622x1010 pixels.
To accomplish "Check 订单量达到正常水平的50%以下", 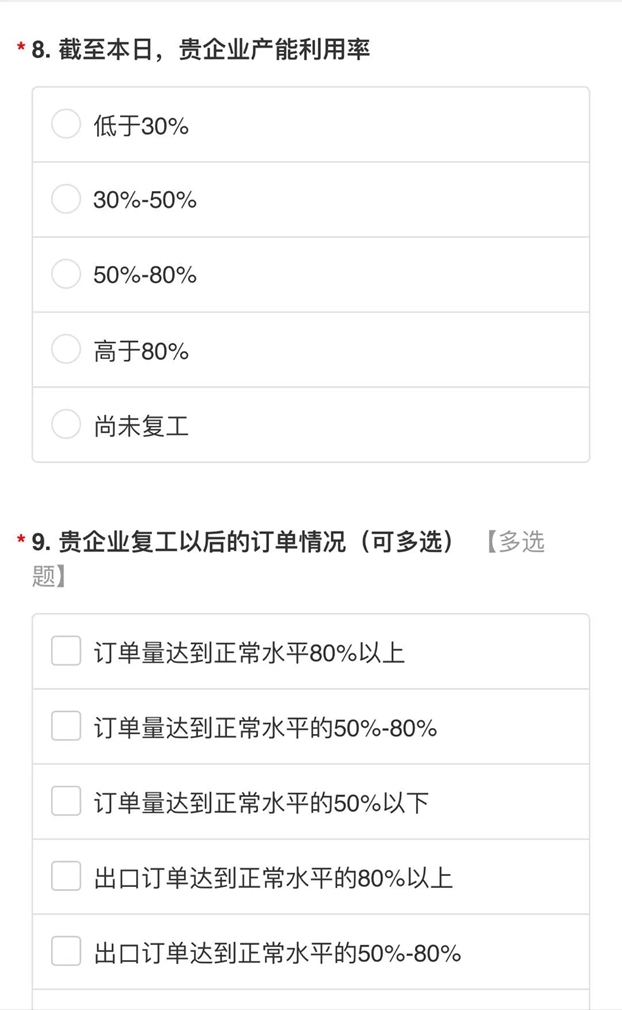I will [311, 802].
